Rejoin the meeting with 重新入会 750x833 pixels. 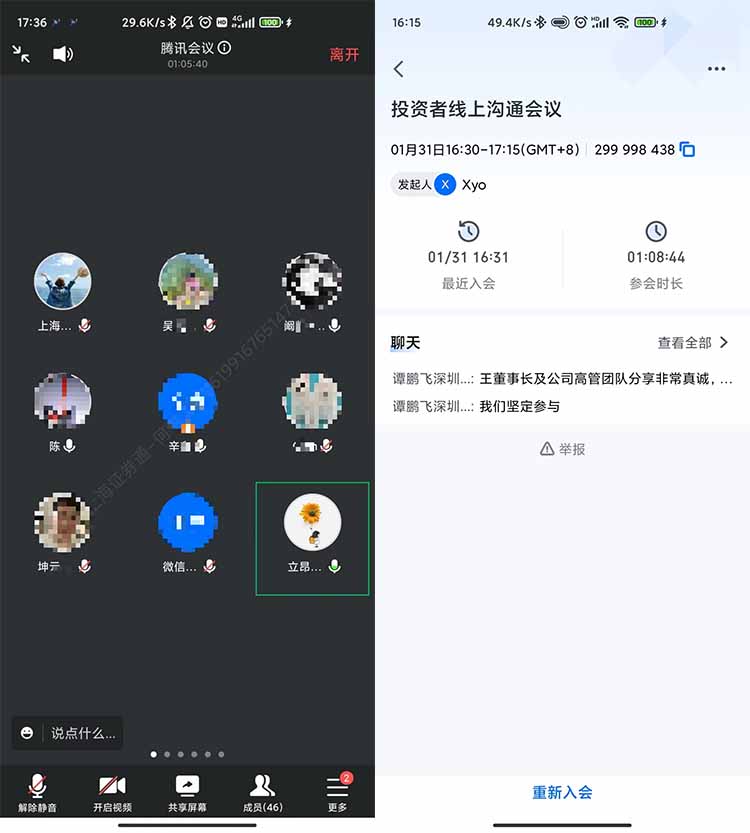point(562,792)
